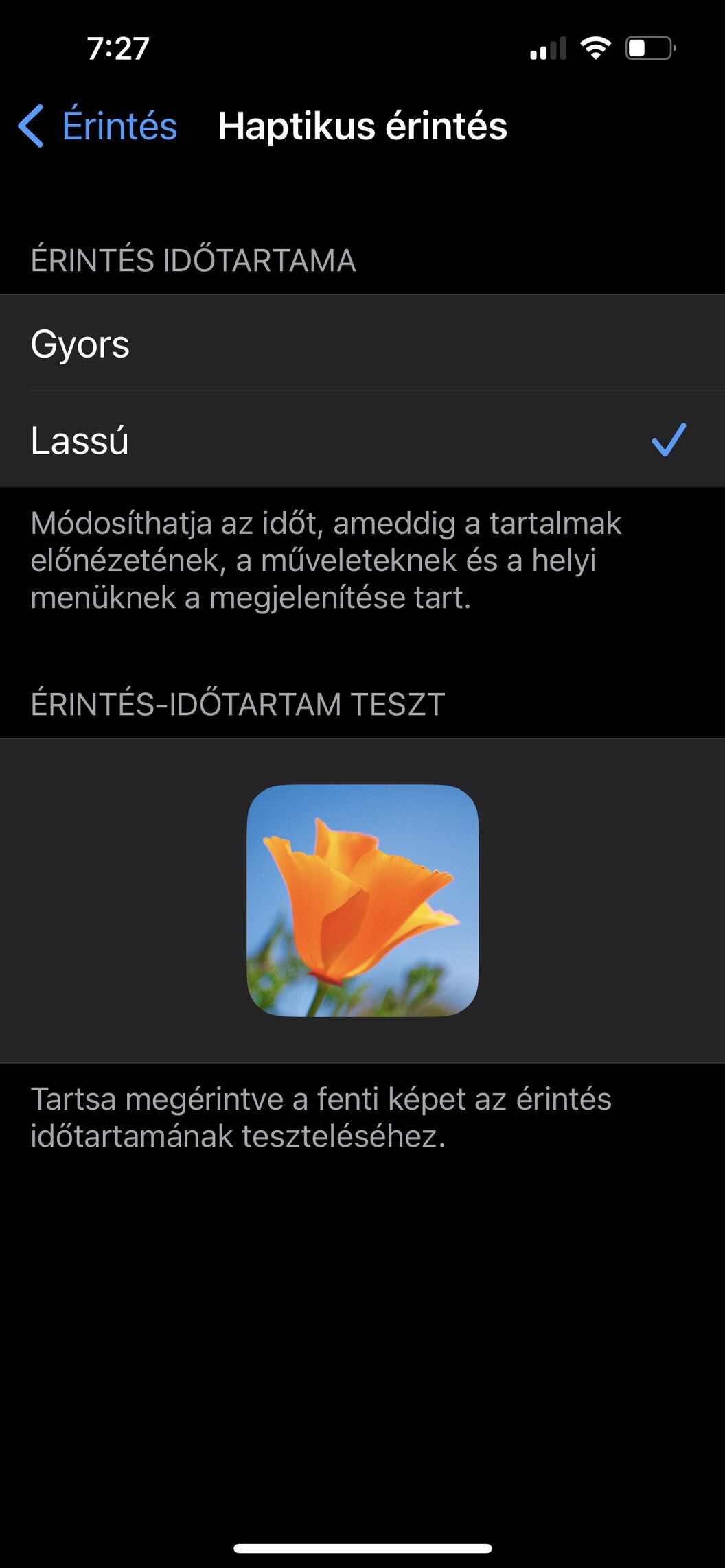Choose the Lassú touch duration option
The image size is (725, 1568).
click(362, 439)
